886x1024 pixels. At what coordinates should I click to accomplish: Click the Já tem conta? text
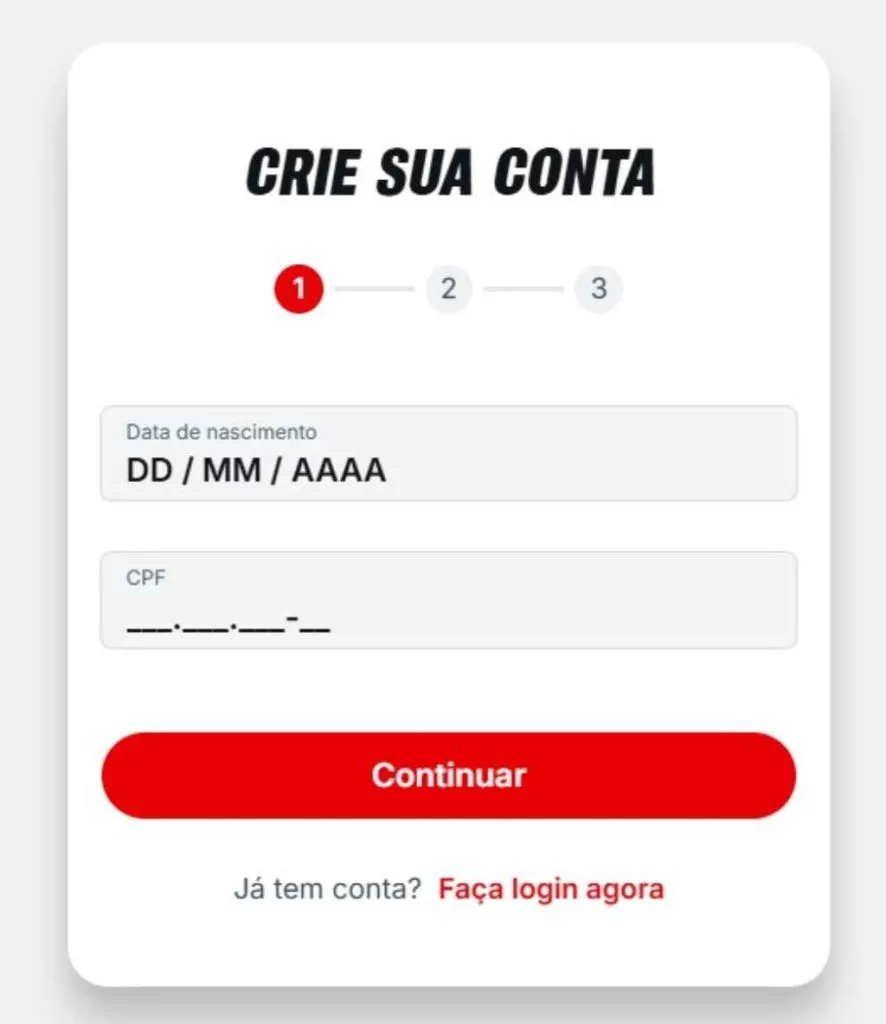(330, 888)
